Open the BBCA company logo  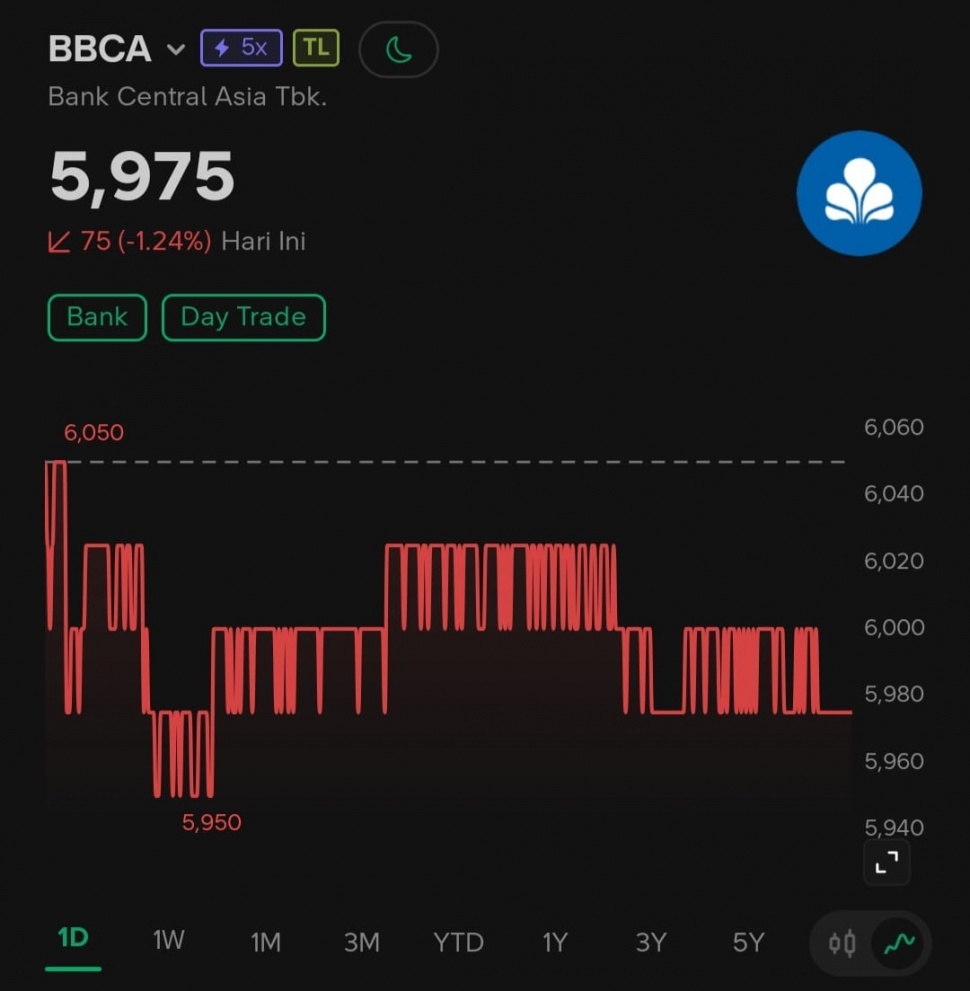tap(858, 192)
